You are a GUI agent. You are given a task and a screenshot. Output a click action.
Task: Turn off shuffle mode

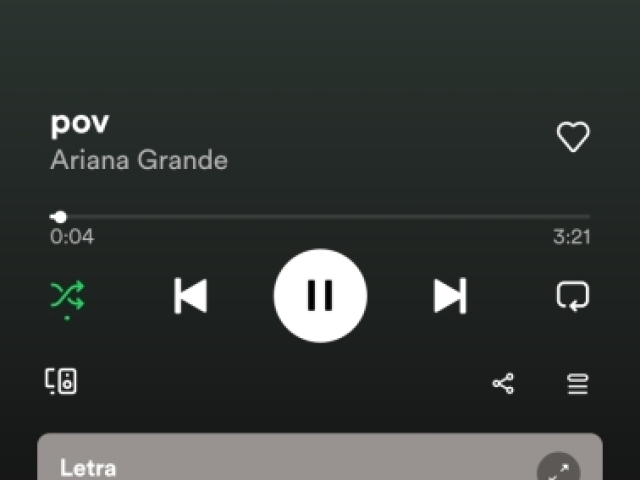(68, 296)
